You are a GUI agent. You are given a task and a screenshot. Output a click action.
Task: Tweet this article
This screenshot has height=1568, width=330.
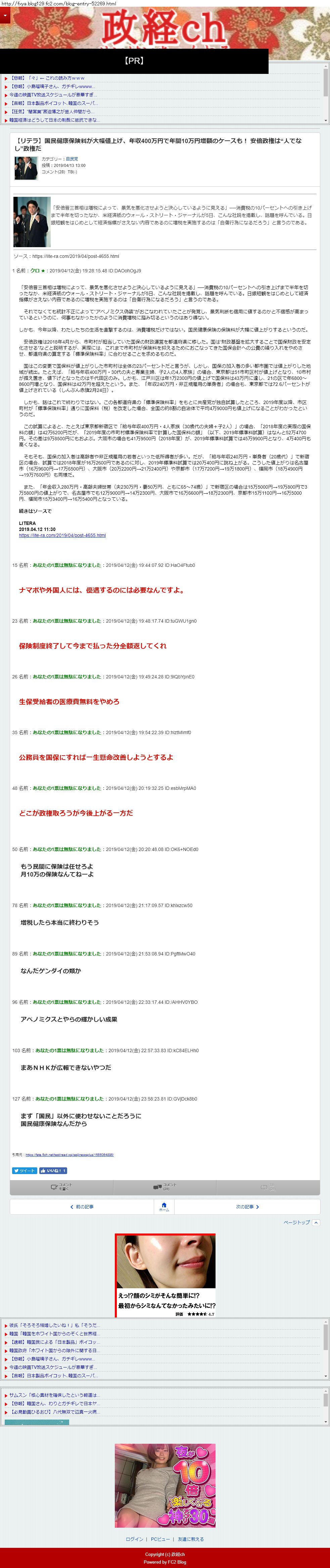point(25,1170)
